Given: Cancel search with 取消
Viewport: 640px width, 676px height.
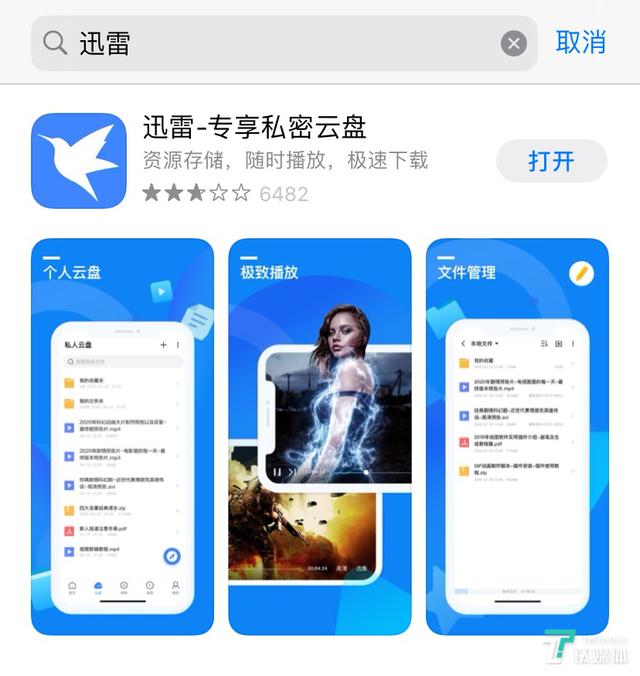Looking at the screenshot, I should [581, 42].
